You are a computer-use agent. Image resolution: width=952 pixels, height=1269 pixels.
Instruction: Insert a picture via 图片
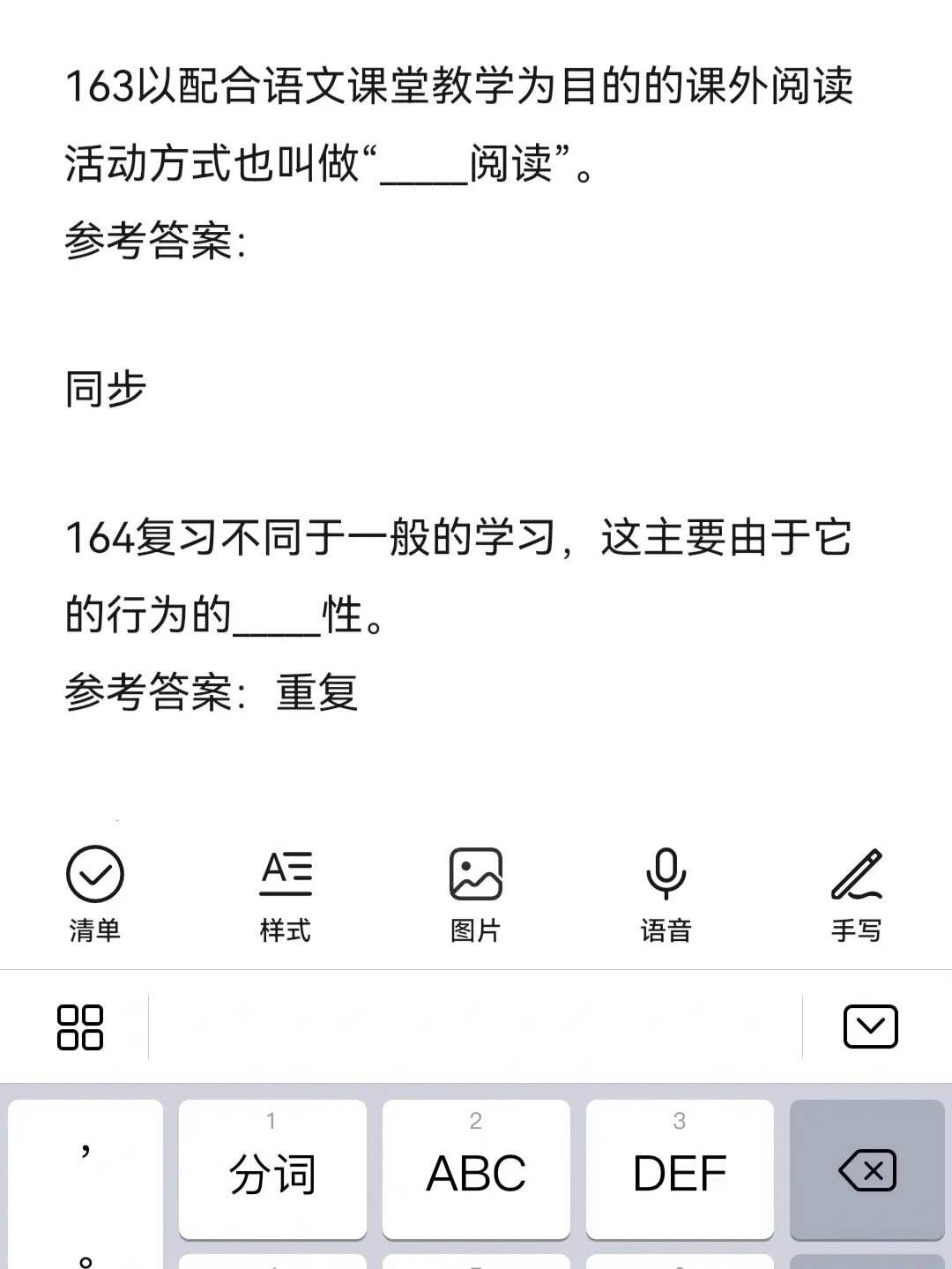[x=475, y=892]
